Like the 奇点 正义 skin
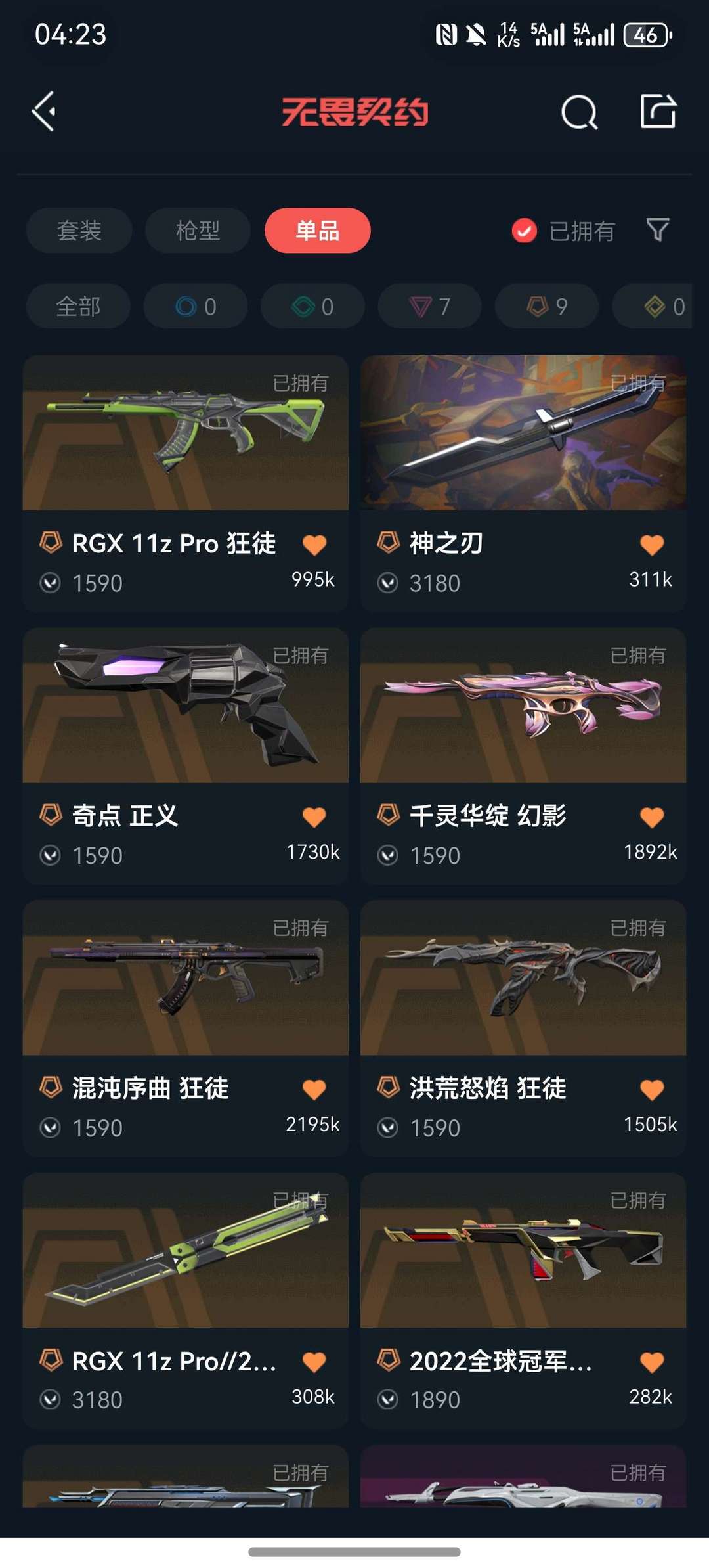Screen dimensions: 709x1568 pos(314,817)
